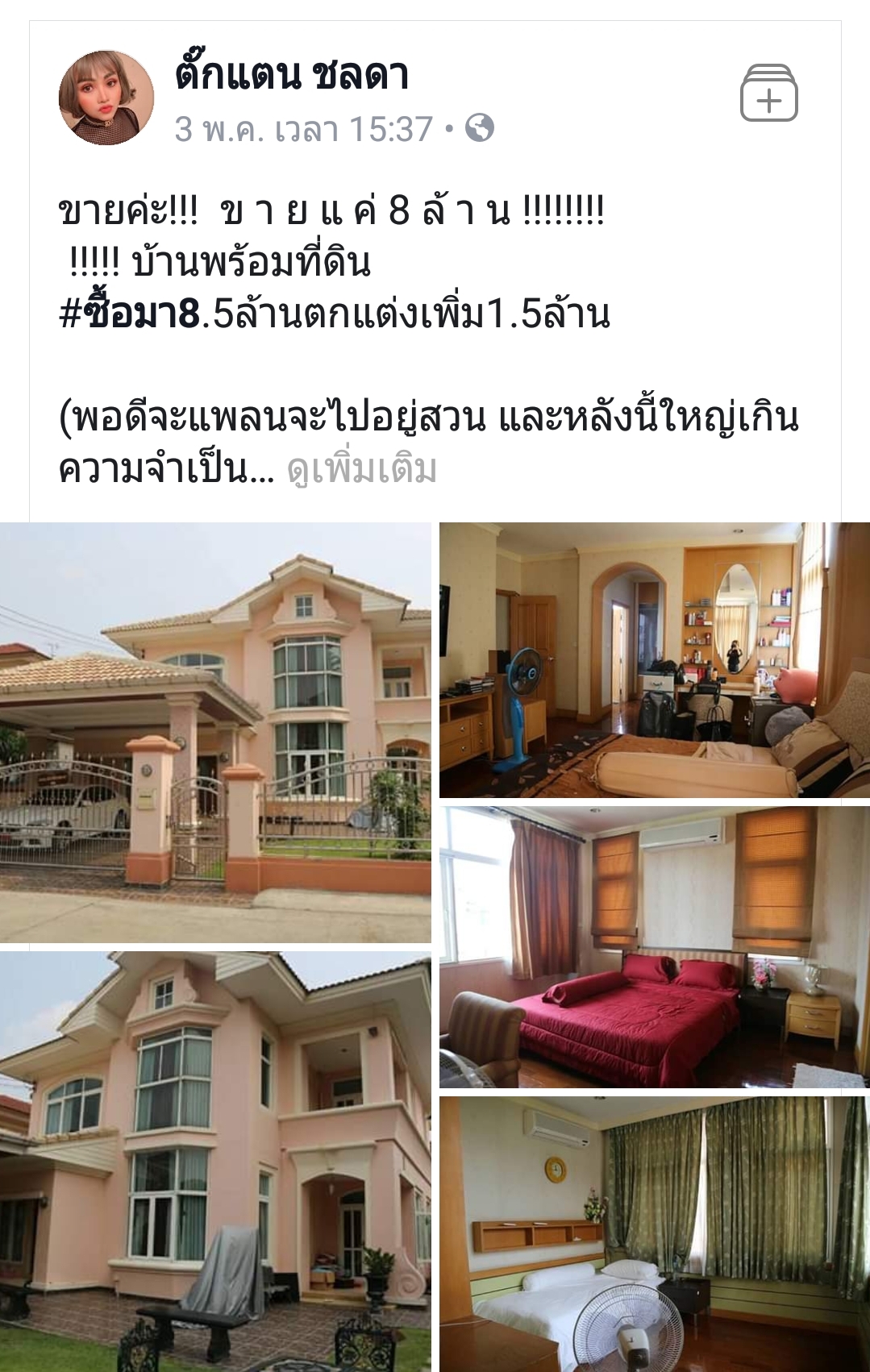Open the pink house side view photo
This screenshot has width=870, height=1372.
pos(215,1161)
